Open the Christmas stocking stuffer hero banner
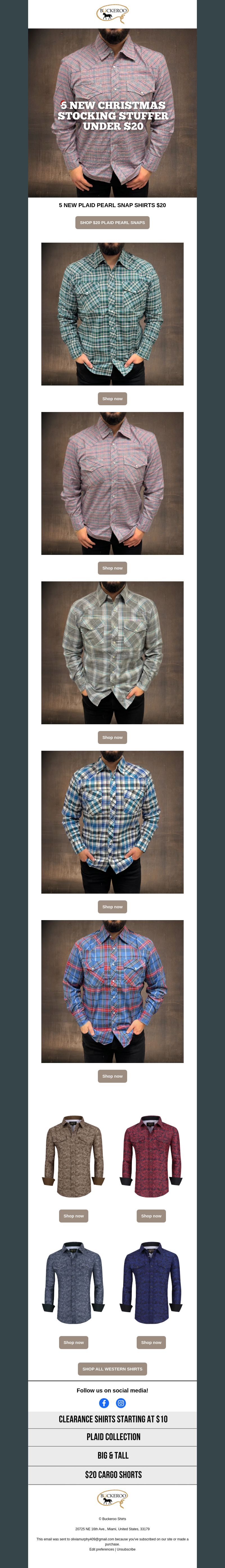This screenshot has height=1568, width=225. point(112,113)
